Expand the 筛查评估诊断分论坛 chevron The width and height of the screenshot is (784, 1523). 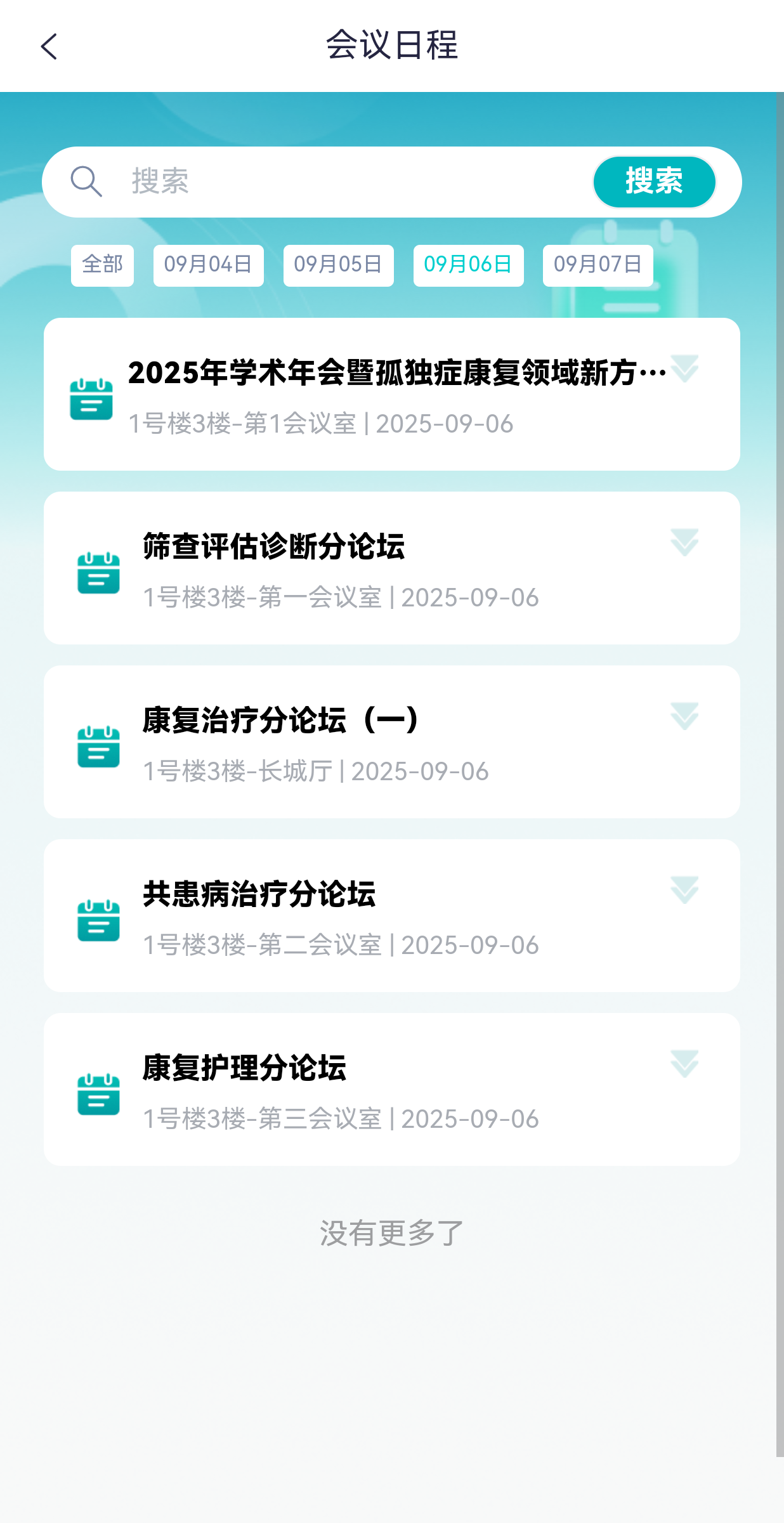coord(684,542)
